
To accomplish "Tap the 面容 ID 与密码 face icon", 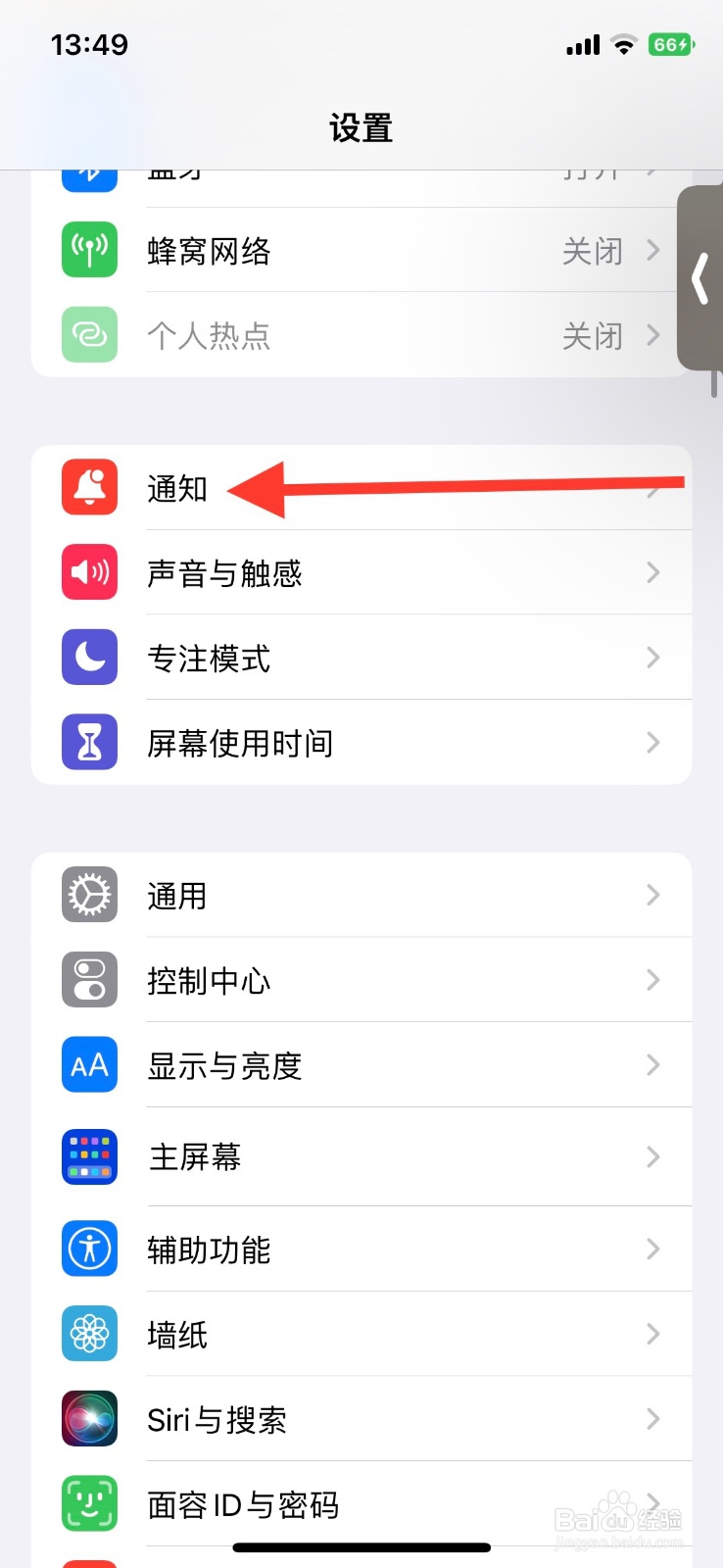I will [89, 1504].
